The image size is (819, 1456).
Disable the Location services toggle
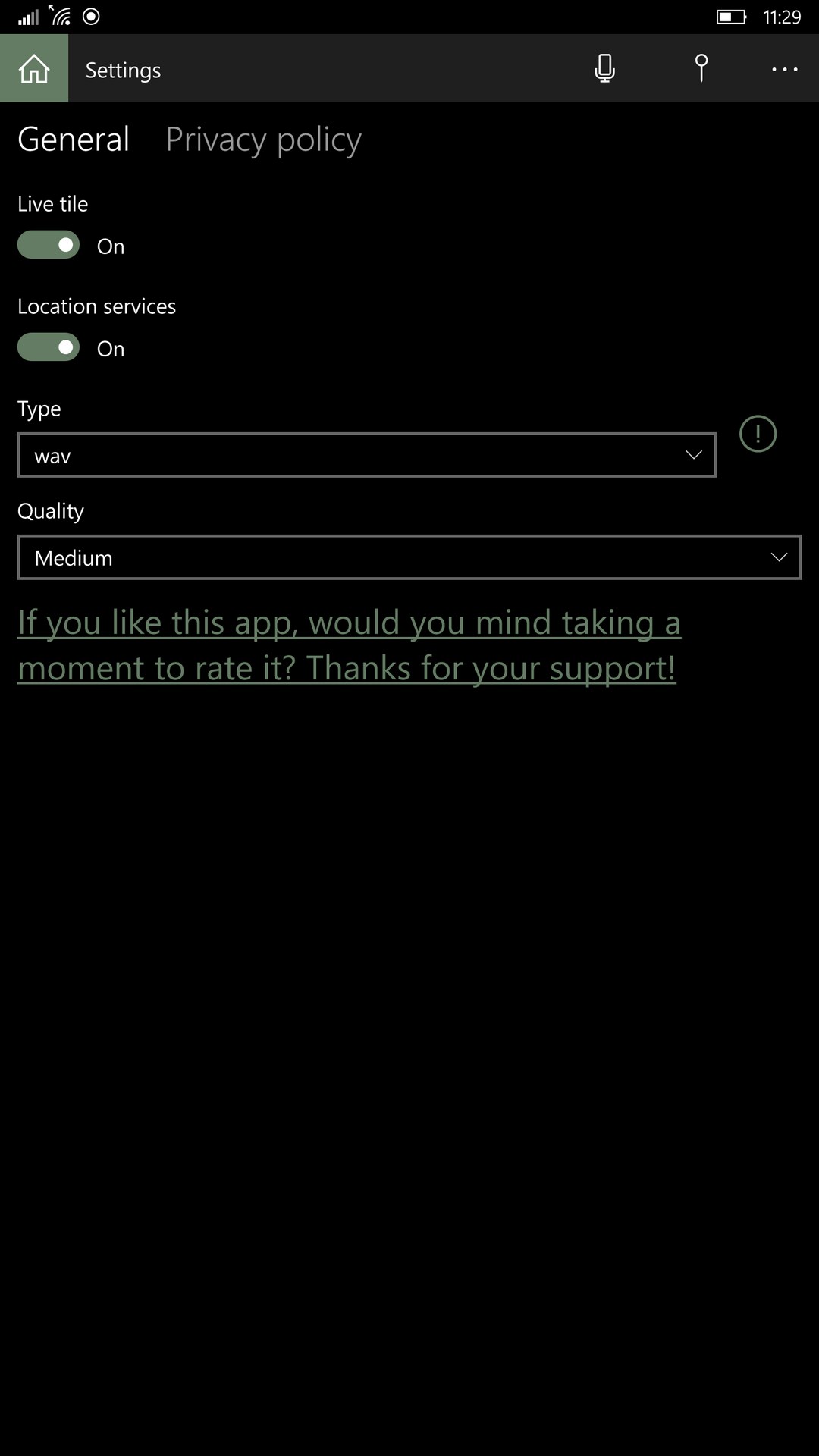pos(49,347)
